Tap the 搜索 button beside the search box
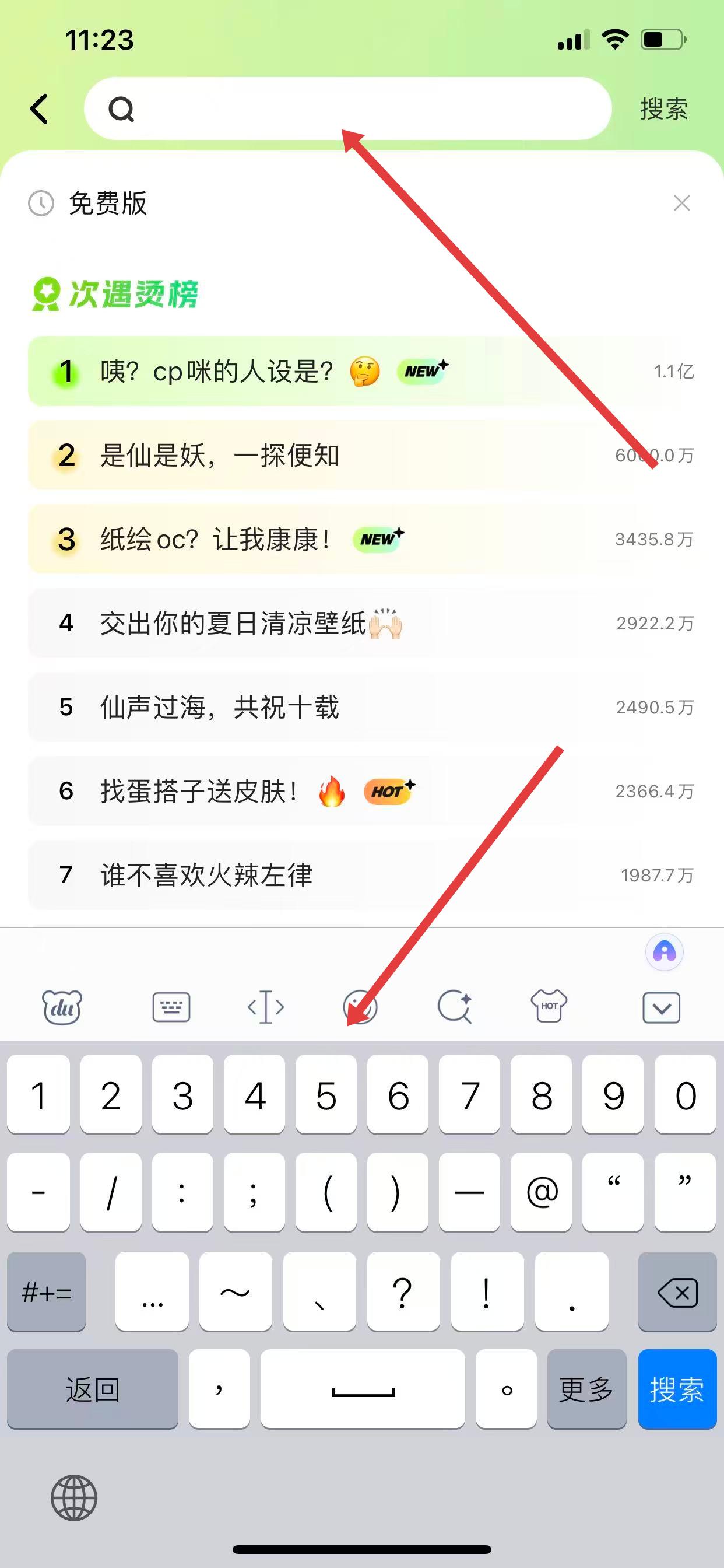724x1568 pixels. point(663,110)
